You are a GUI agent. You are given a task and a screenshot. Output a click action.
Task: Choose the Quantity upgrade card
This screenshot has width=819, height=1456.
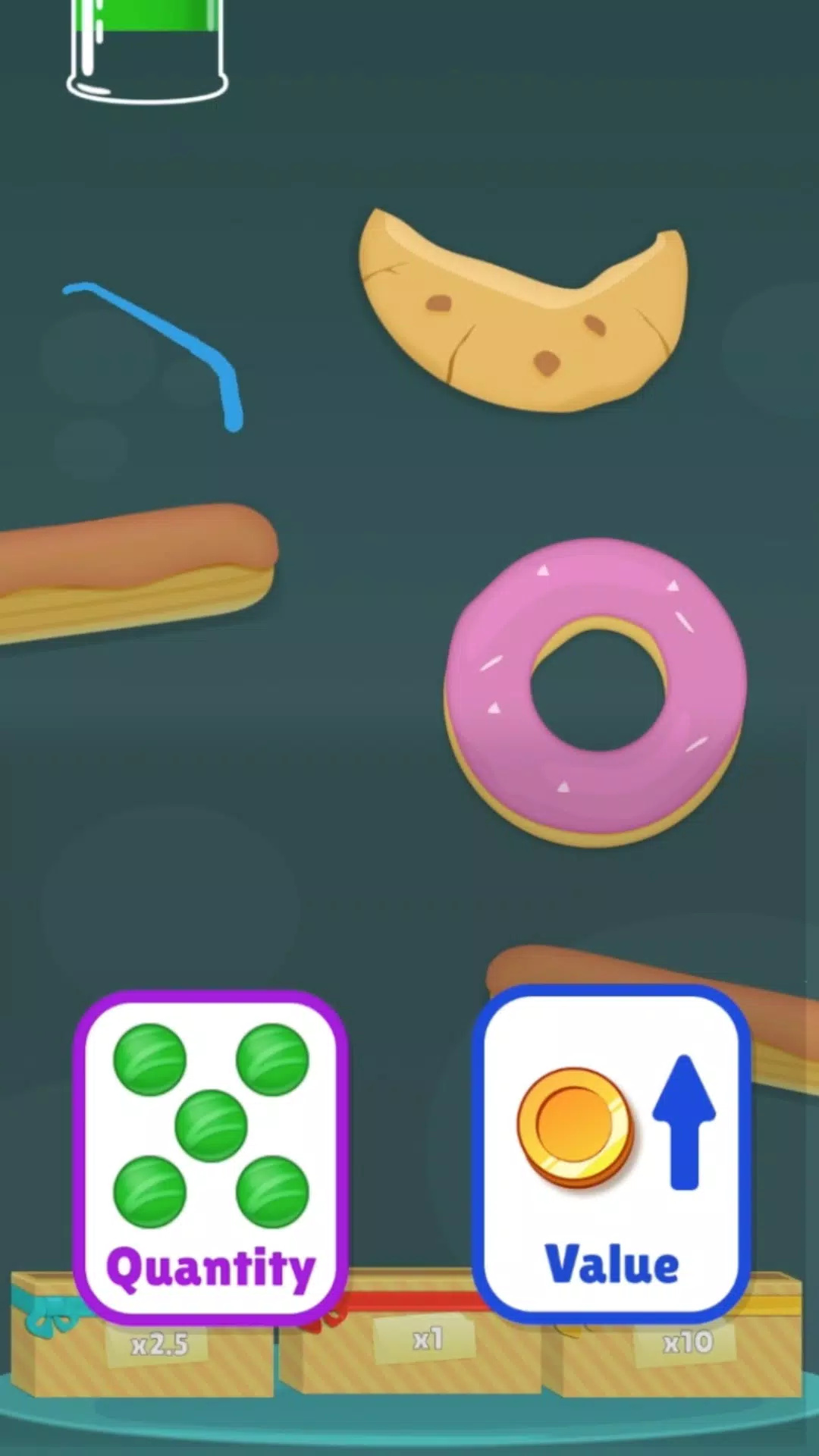coord(211,1156)
